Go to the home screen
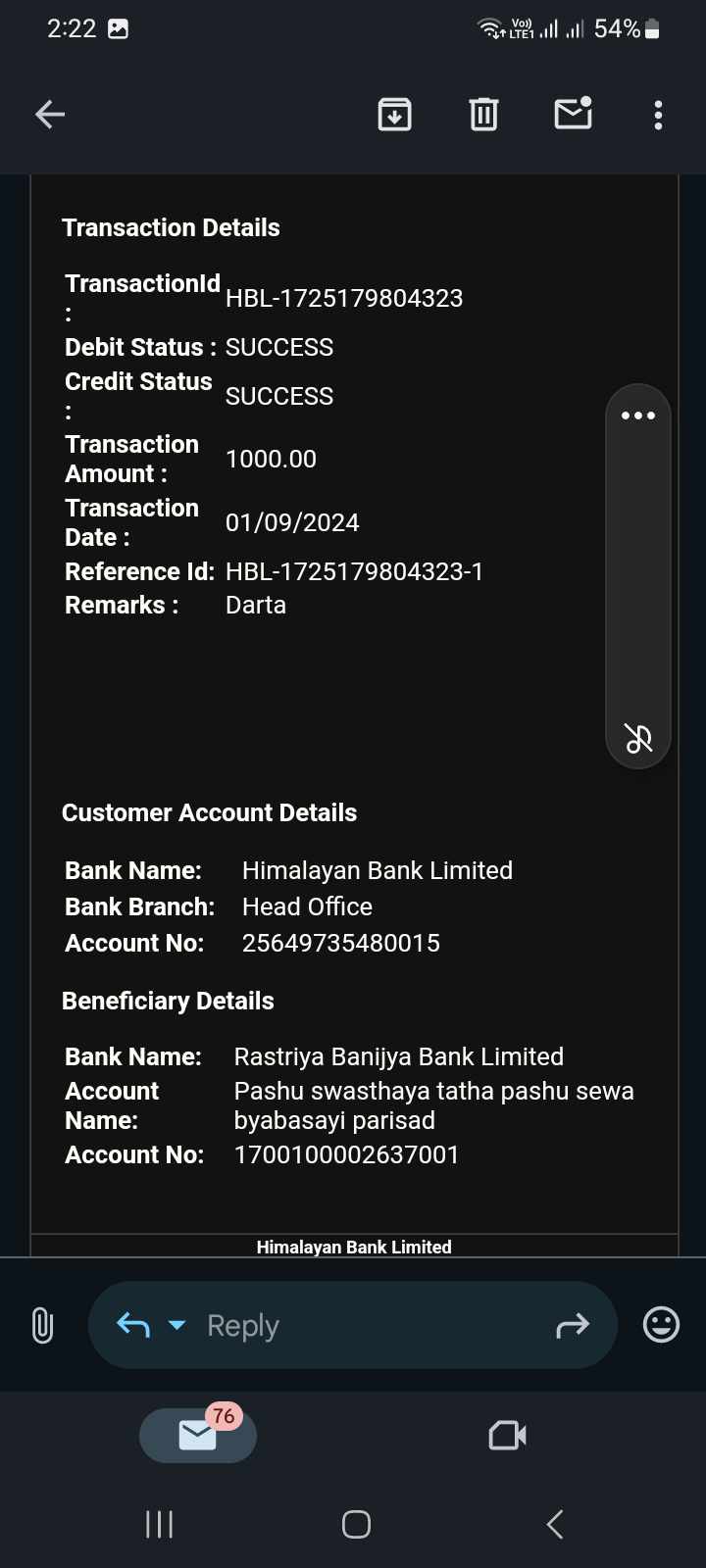Viewport: 706px width, 1568px height. [x=356, y=1524]
